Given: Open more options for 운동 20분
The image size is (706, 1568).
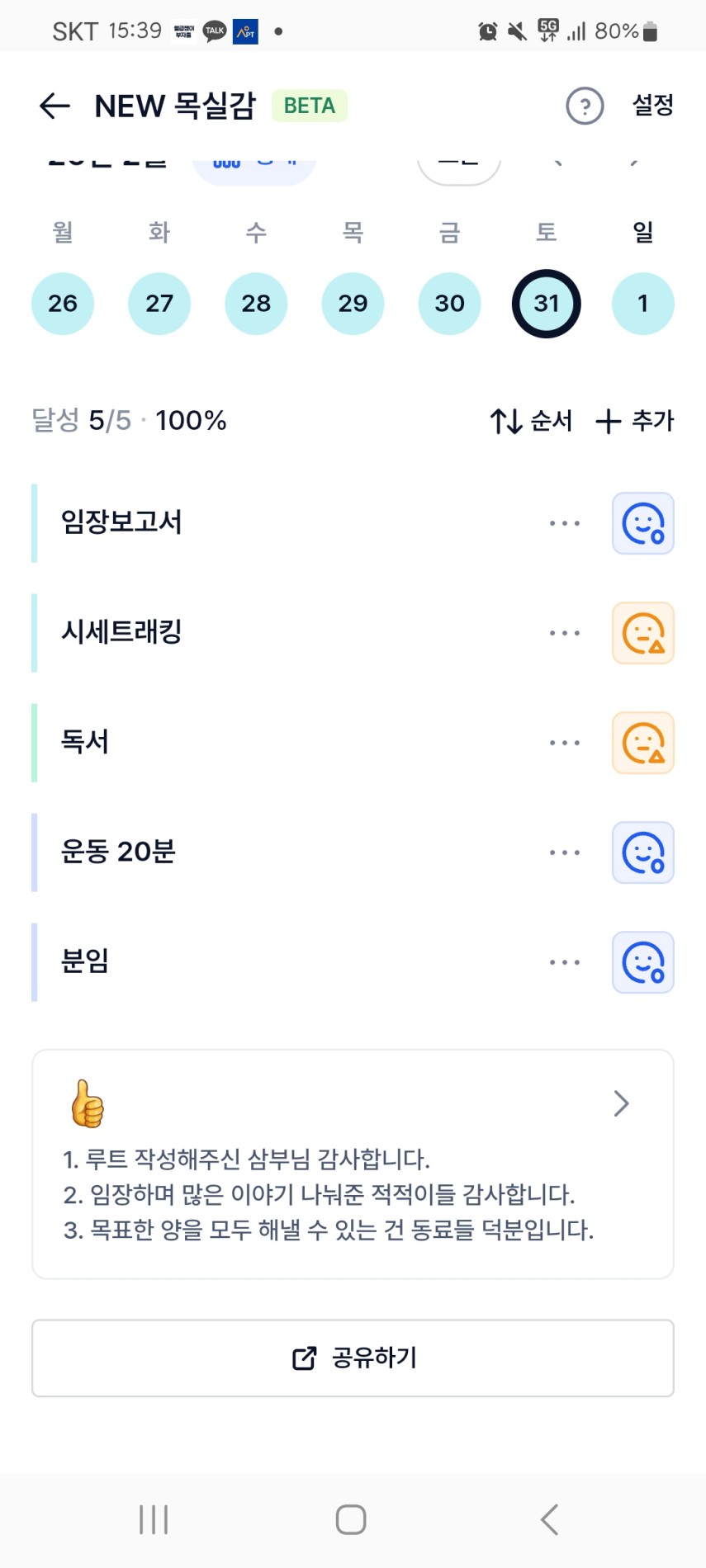Looking at the screenshot, I should (x=565, y=852).
